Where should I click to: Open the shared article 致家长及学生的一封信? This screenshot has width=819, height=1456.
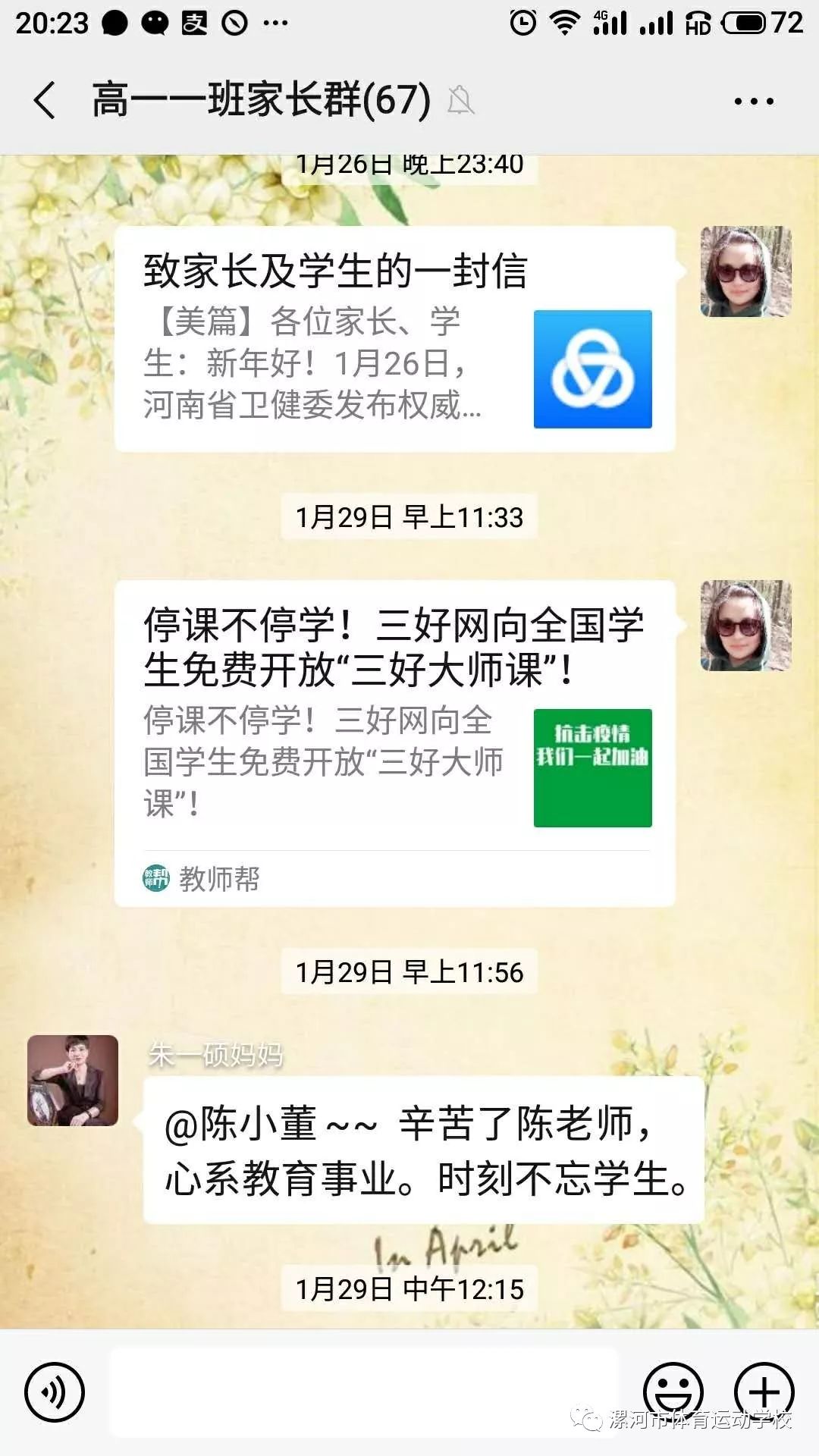[x=394, y=339]
